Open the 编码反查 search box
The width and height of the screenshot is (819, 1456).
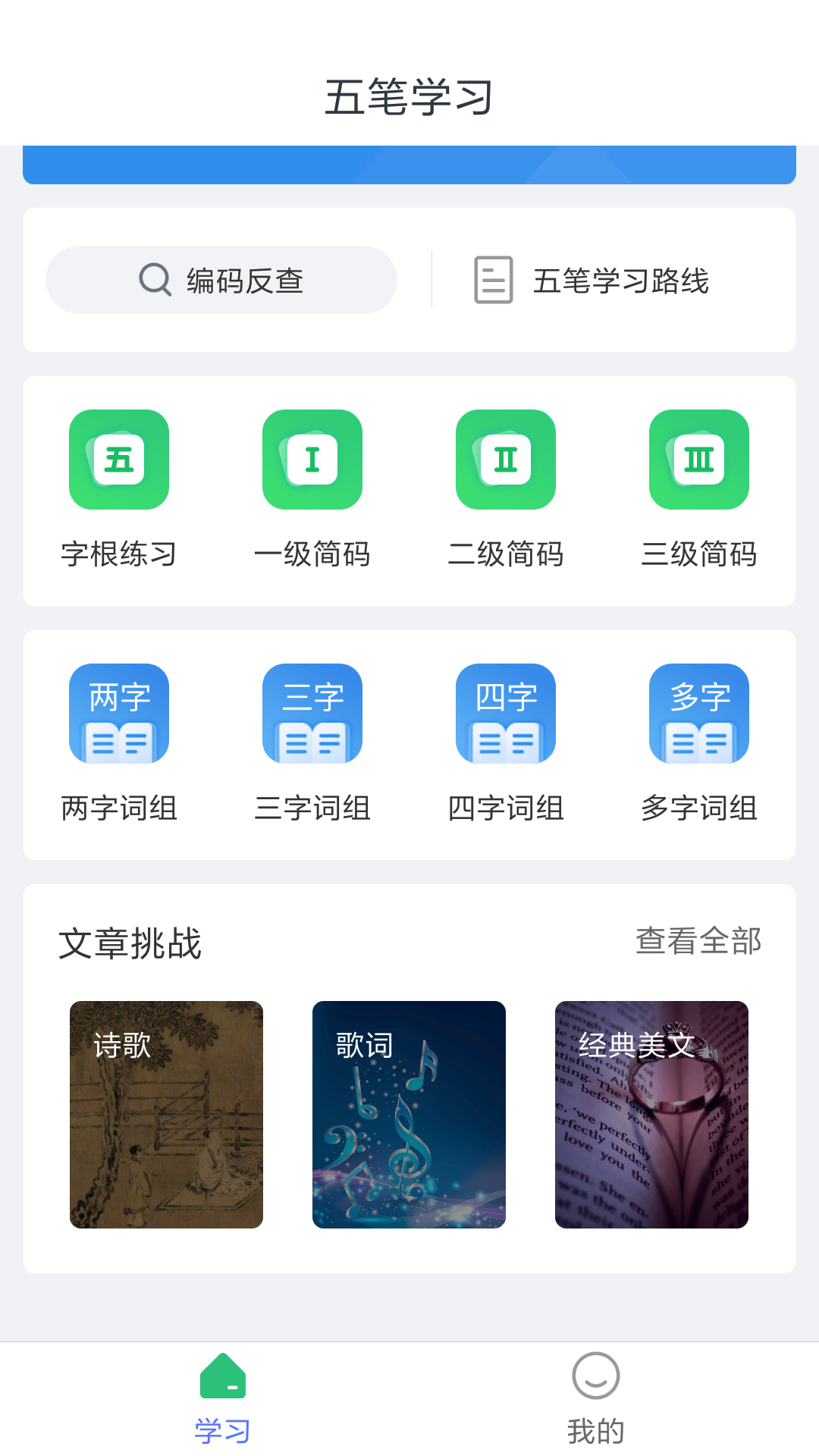coord(221,280)
